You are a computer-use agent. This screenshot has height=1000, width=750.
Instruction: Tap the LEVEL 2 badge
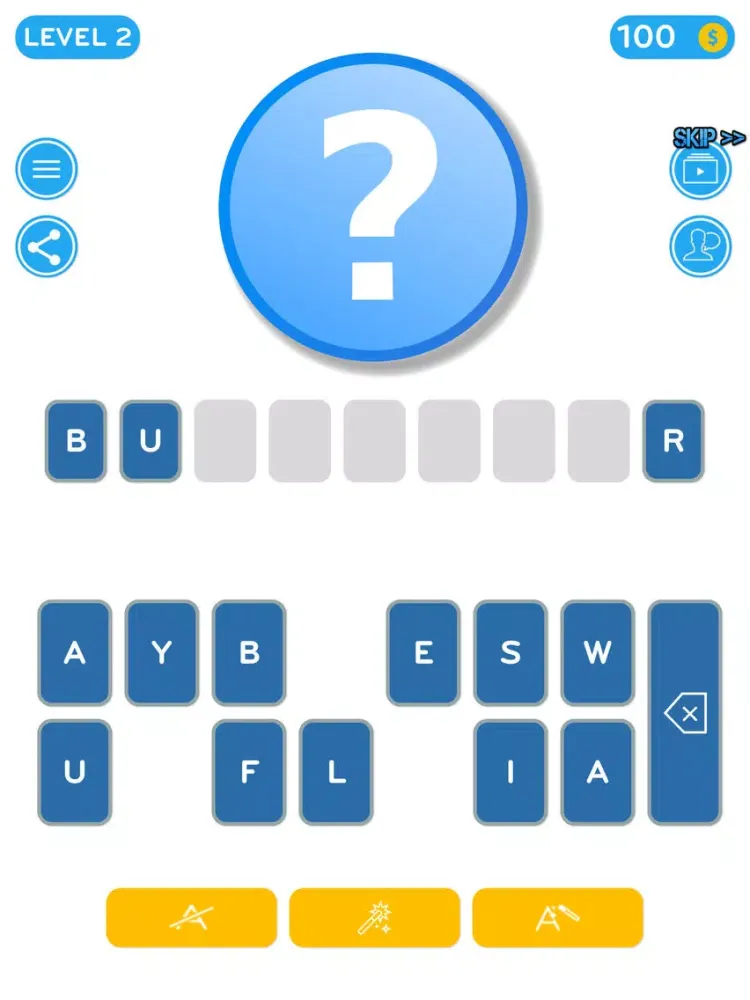tap(77, 38)
